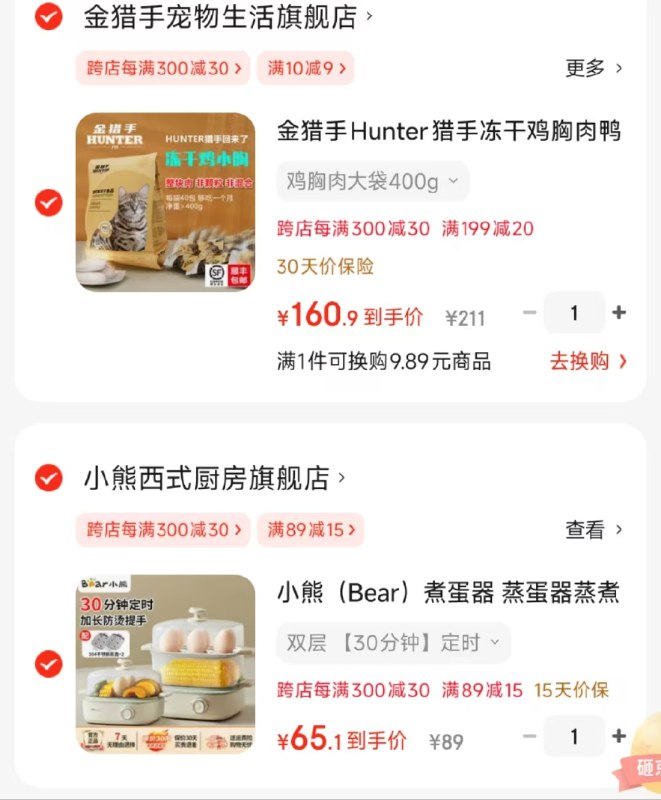Screen dimensions: 661x800
Task: Tap 满10减9 coupon chip
Action: (305, 68)
